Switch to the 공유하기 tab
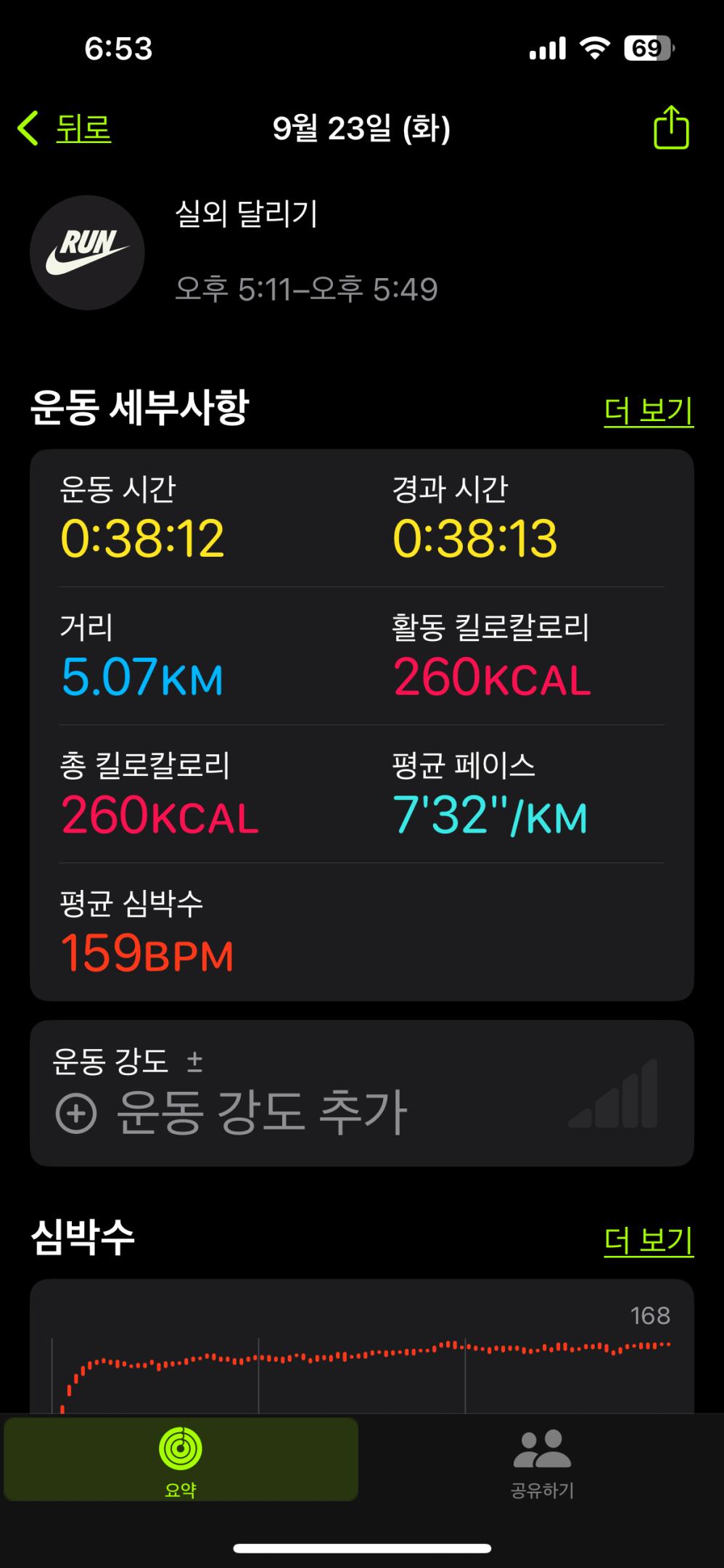This screenshot has height=1568, width=724. 542,1459
